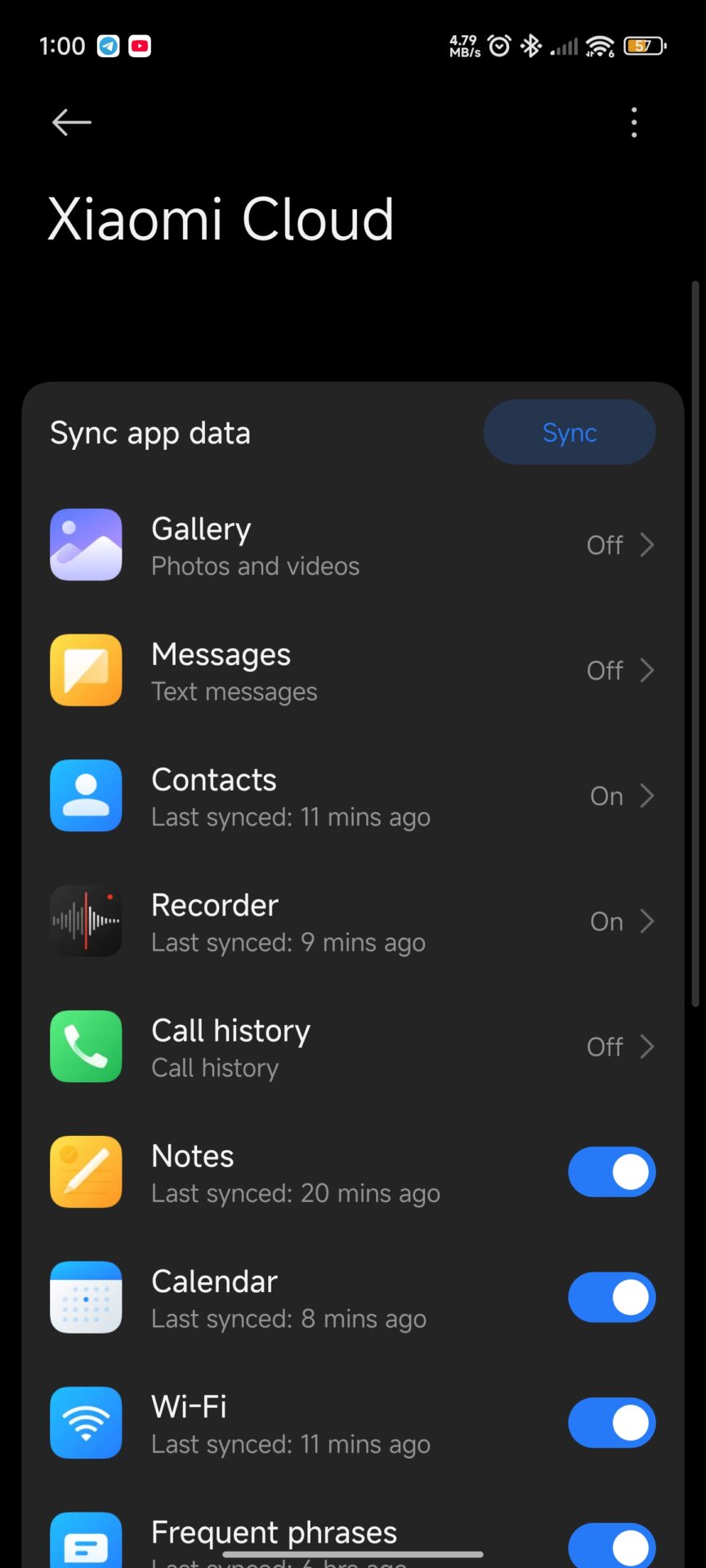Go back using the top arrow
Viewport: 706px width, 1568px height.
tap(72, 122)
